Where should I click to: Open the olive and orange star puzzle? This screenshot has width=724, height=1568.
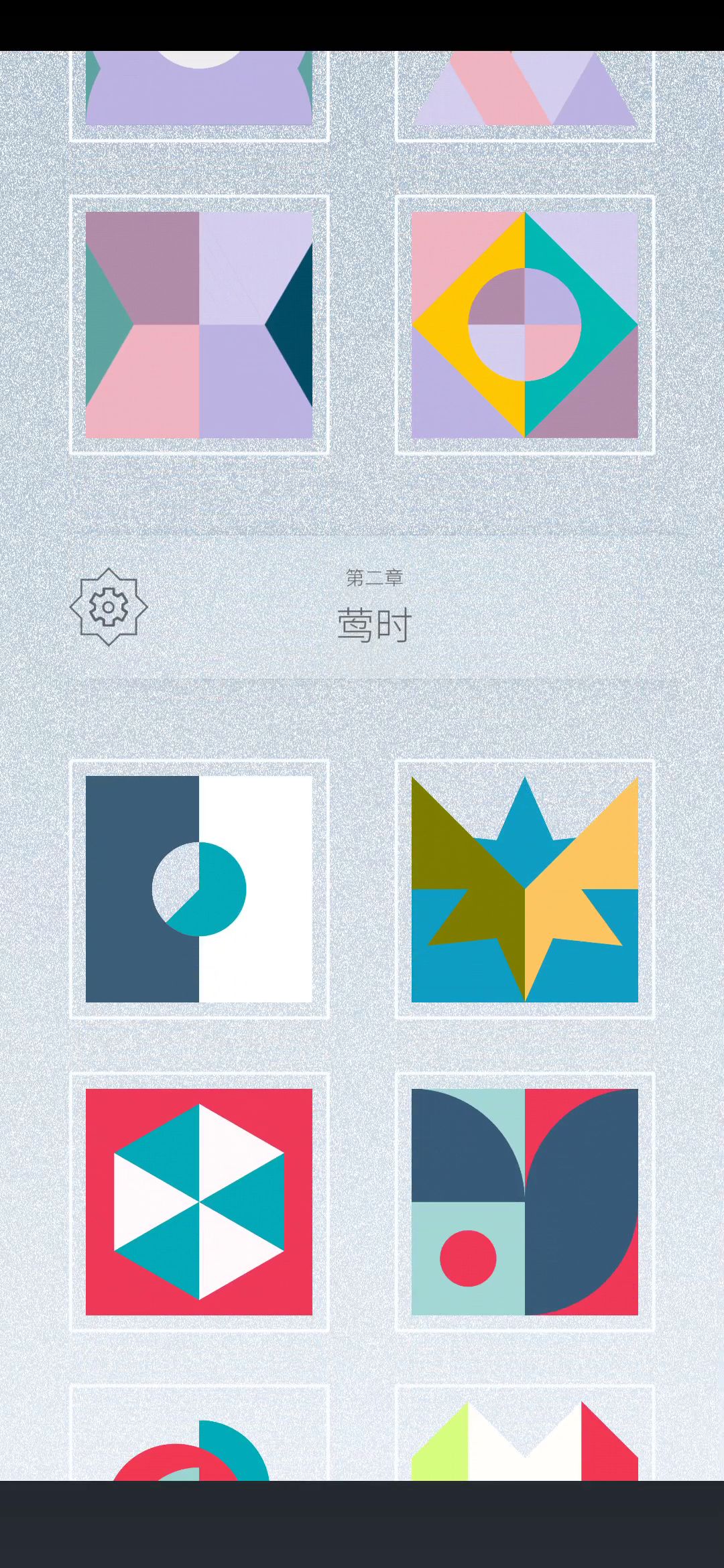pos(524,889)
